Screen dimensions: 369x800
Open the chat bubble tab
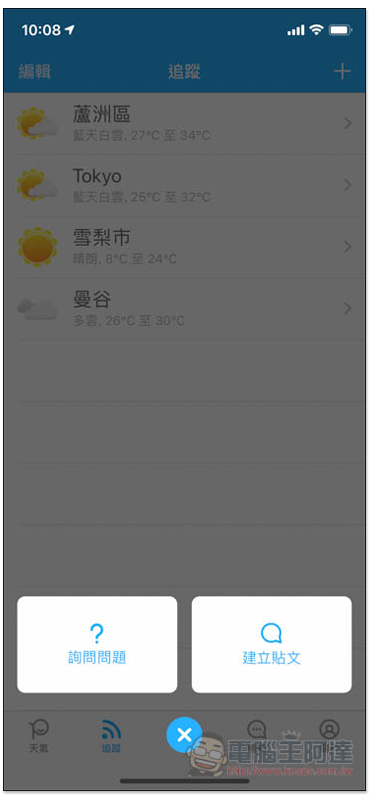click(257, 730)
